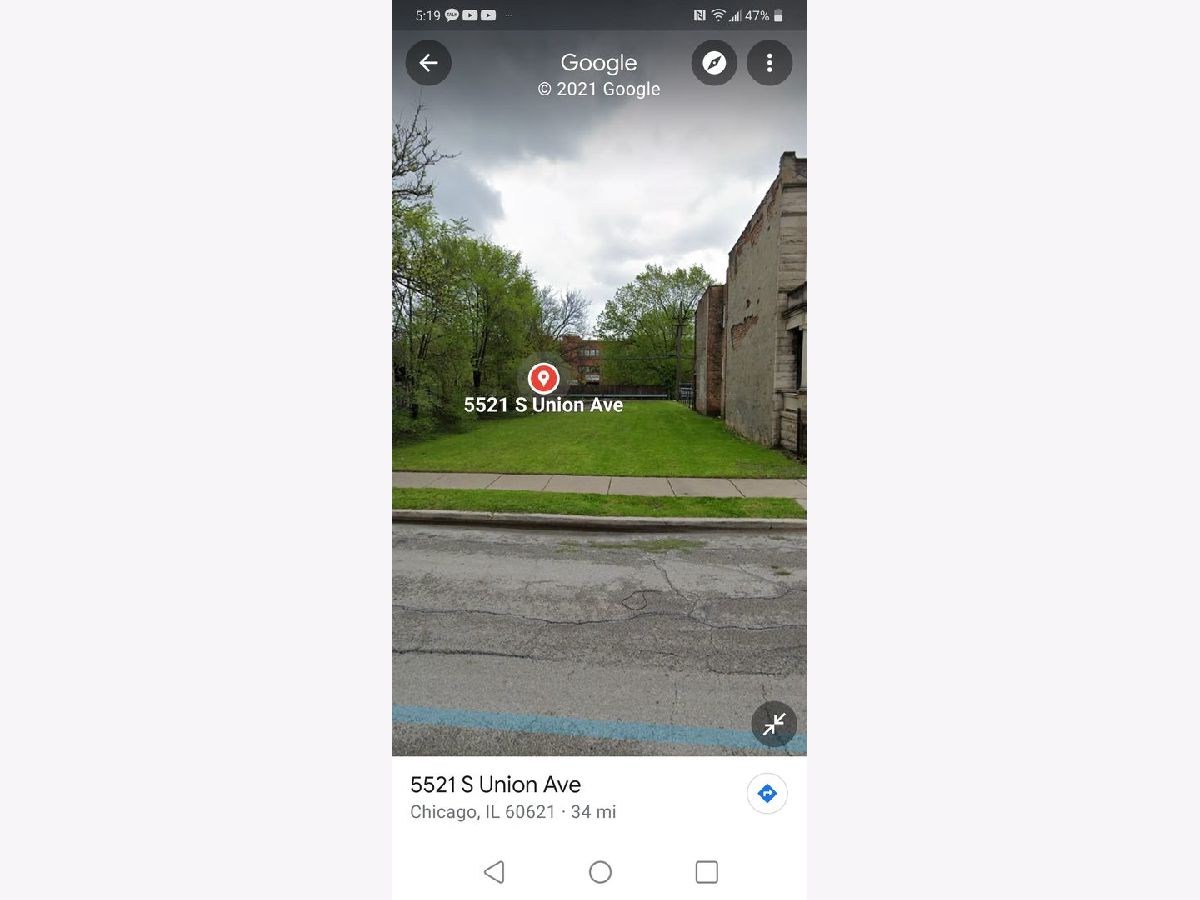
Task: Open recent apps from the navigation bar
Action: (x=706, y=872)
